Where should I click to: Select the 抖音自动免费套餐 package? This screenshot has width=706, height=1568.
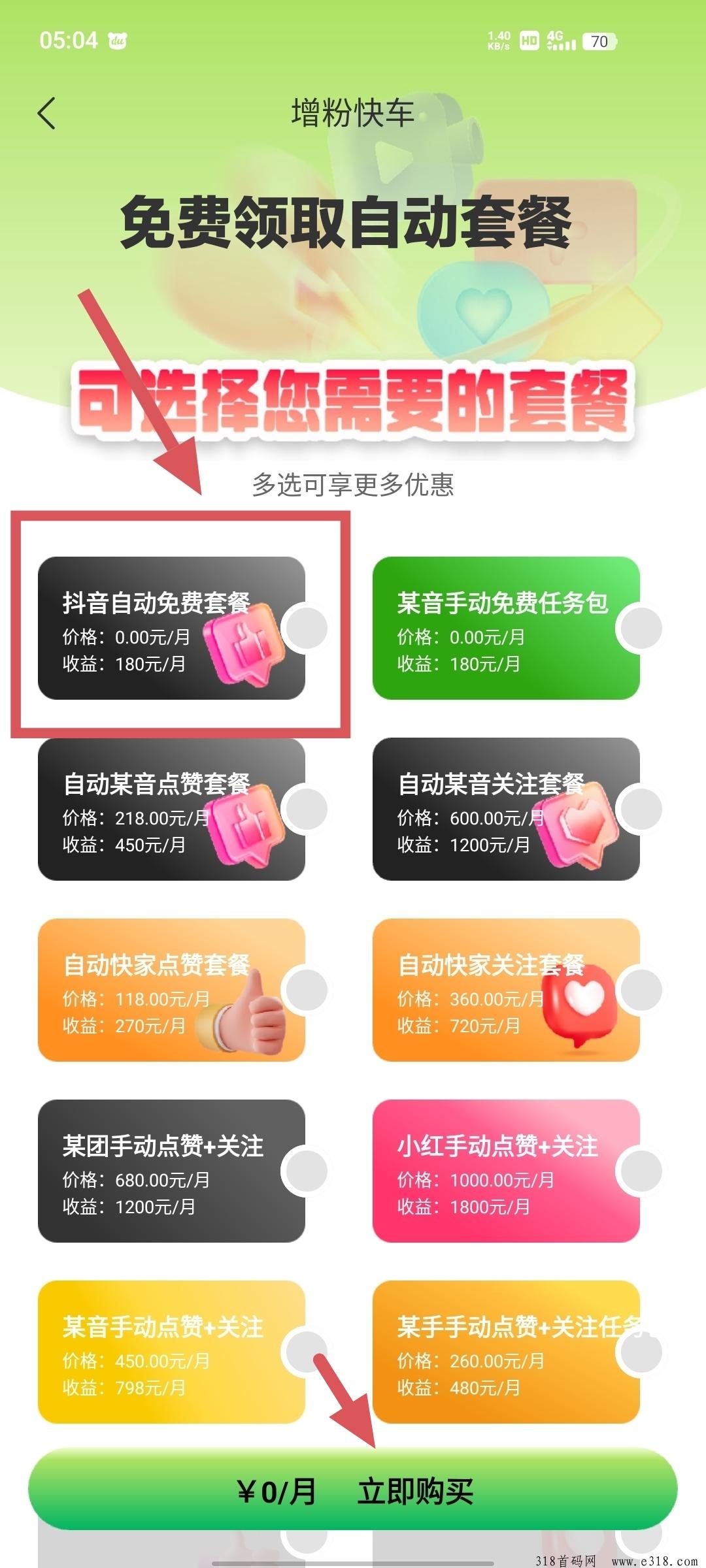[x=171, y=628]
